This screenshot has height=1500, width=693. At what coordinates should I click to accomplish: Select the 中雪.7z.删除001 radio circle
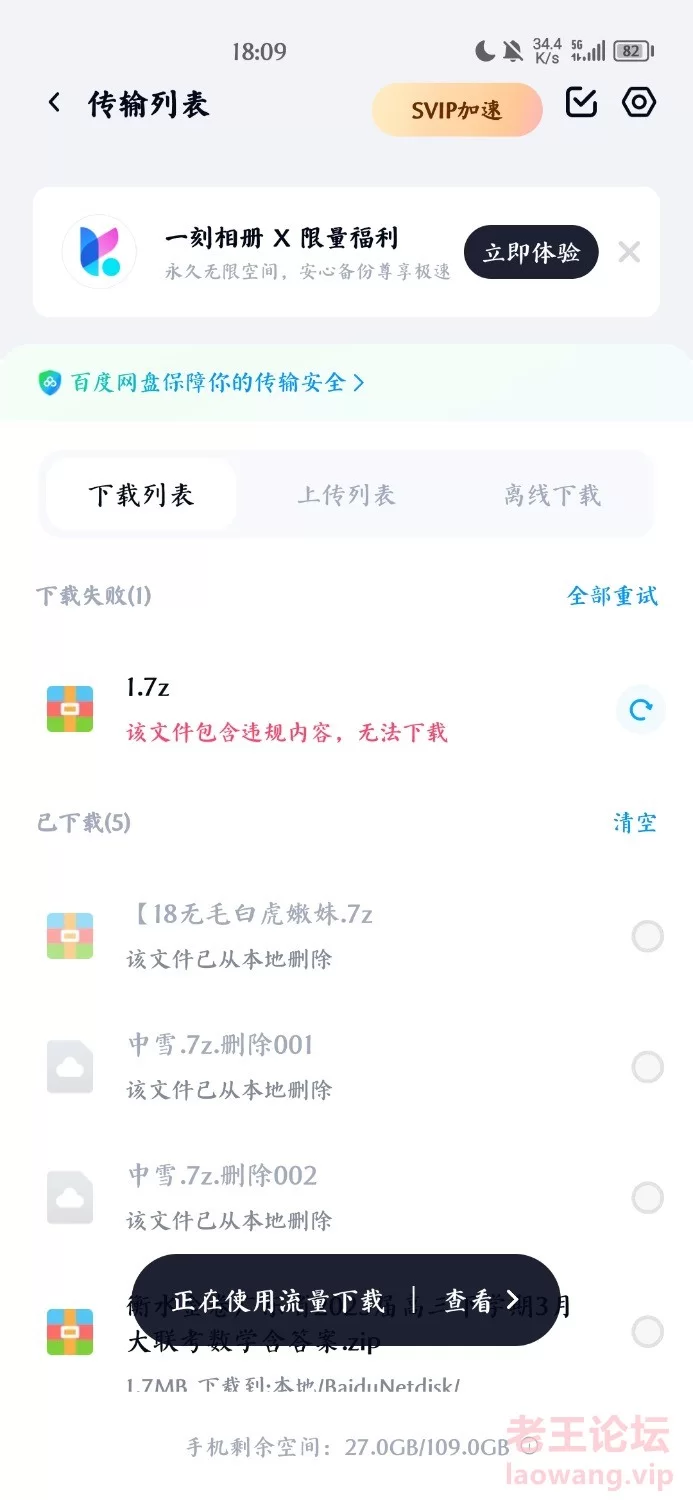[x=648, y=1067]
